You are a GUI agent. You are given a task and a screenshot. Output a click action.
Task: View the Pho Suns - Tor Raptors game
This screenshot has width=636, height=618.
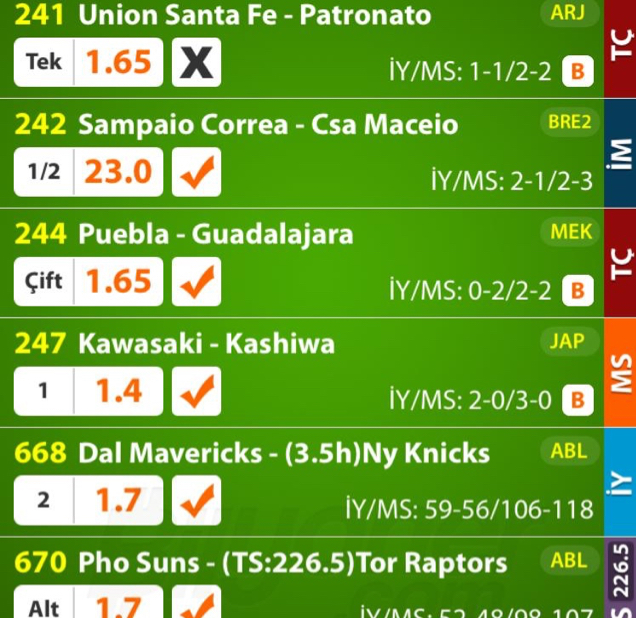292,563
